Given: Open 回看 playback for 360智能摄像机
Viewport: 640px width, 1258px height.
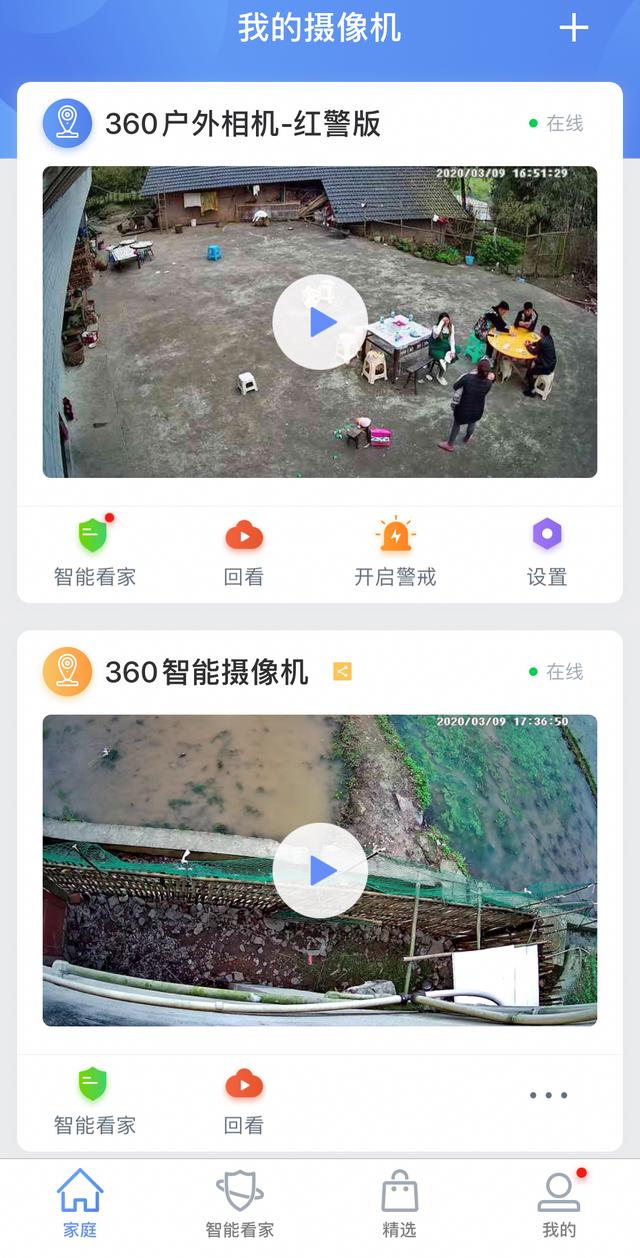Looking at the screenshot, I should click(x=244, y=1100).
